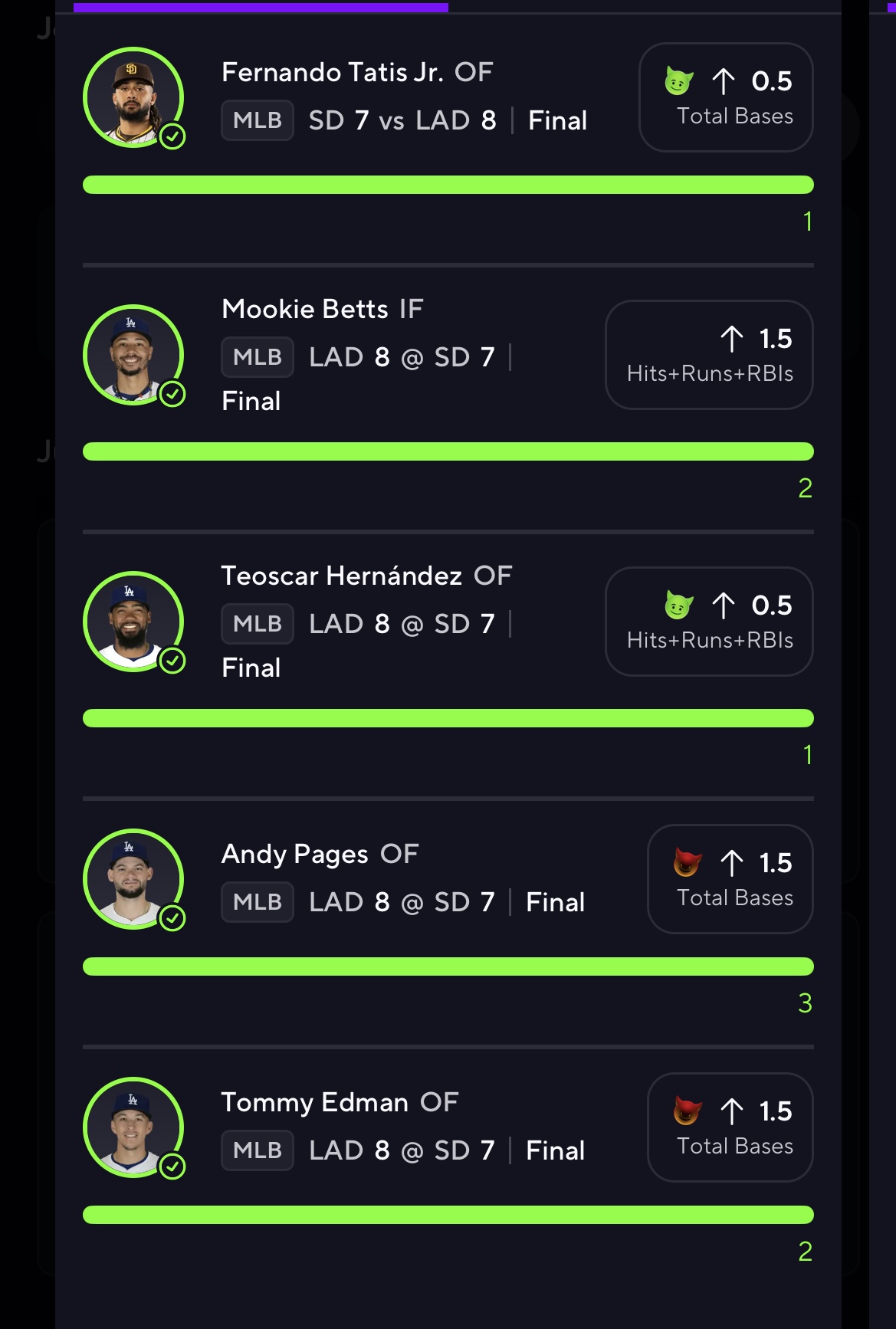Open Fernando Tatis Jr. pick details
The width and height of the screenshot is (896, 1329).
pyautogui.click(x=356, y=74)
